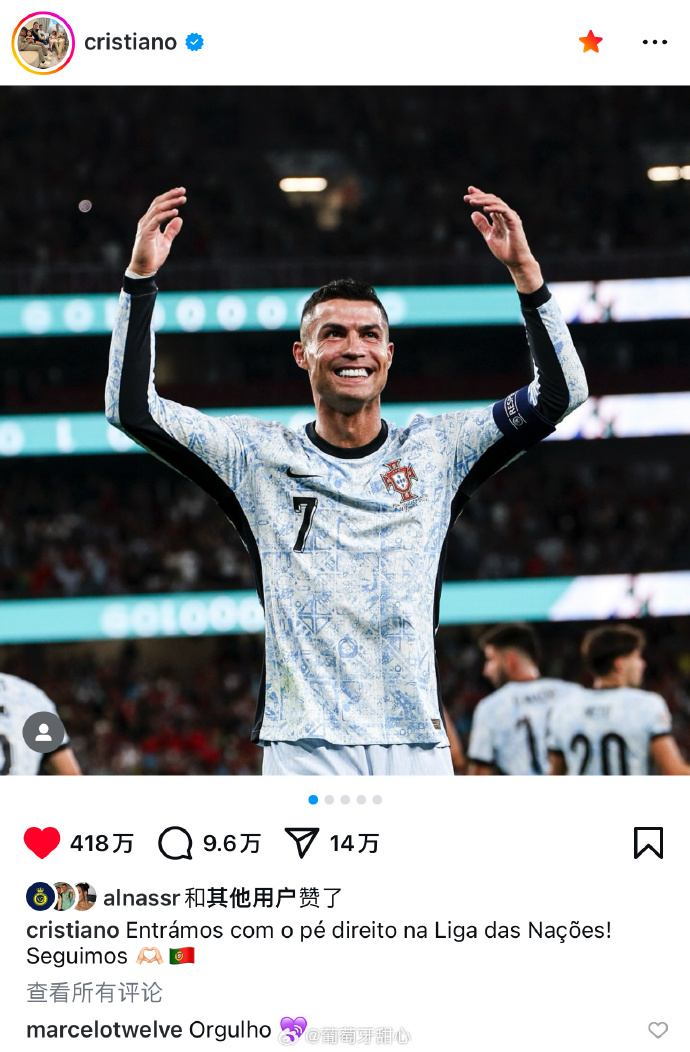Open the three-dot overflow menu

(x=654, y=42)
